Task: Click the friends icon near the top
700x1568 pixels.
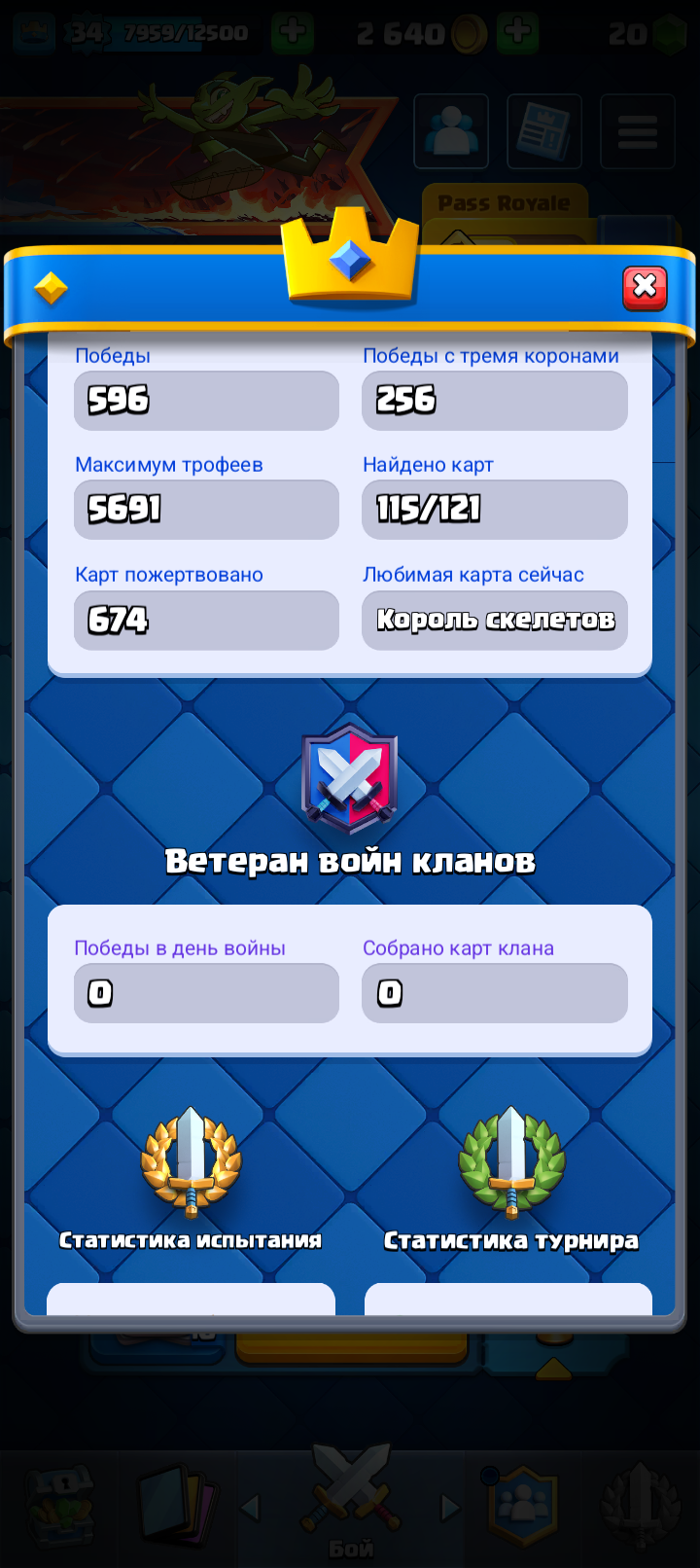Action: (451, 131)
